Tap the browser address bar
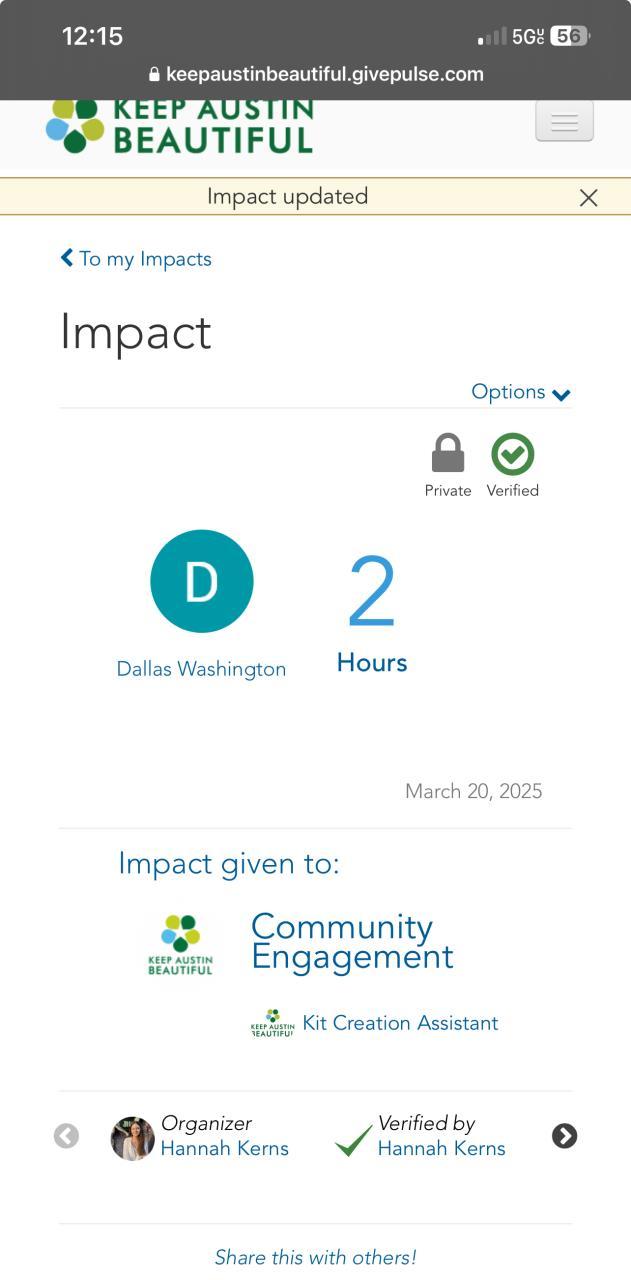Screen dimensions: 631x1280 (x=316, y=74)
